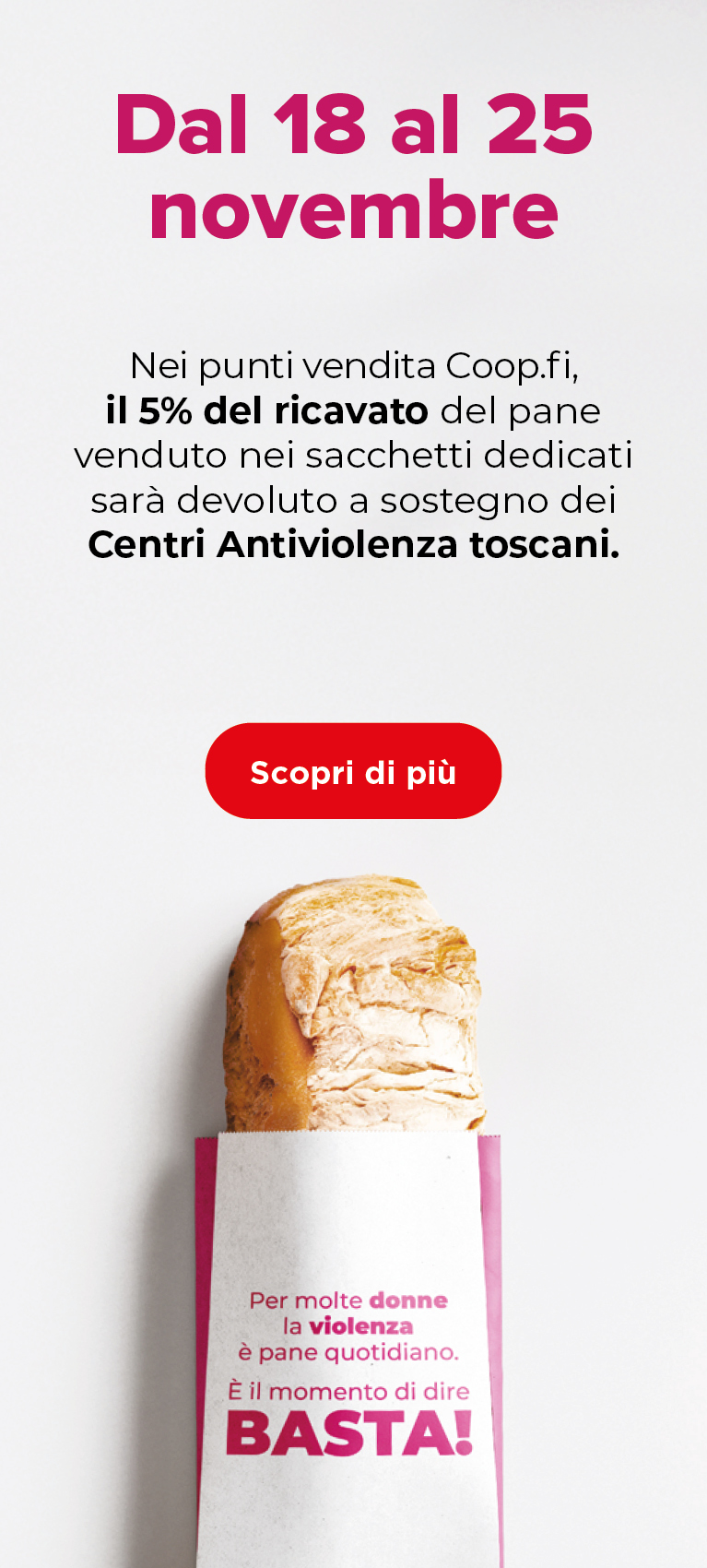Select the word violenza on the paper bag
The height and width of the screenshot is (1568, 707).
[x=364, y=1326]
